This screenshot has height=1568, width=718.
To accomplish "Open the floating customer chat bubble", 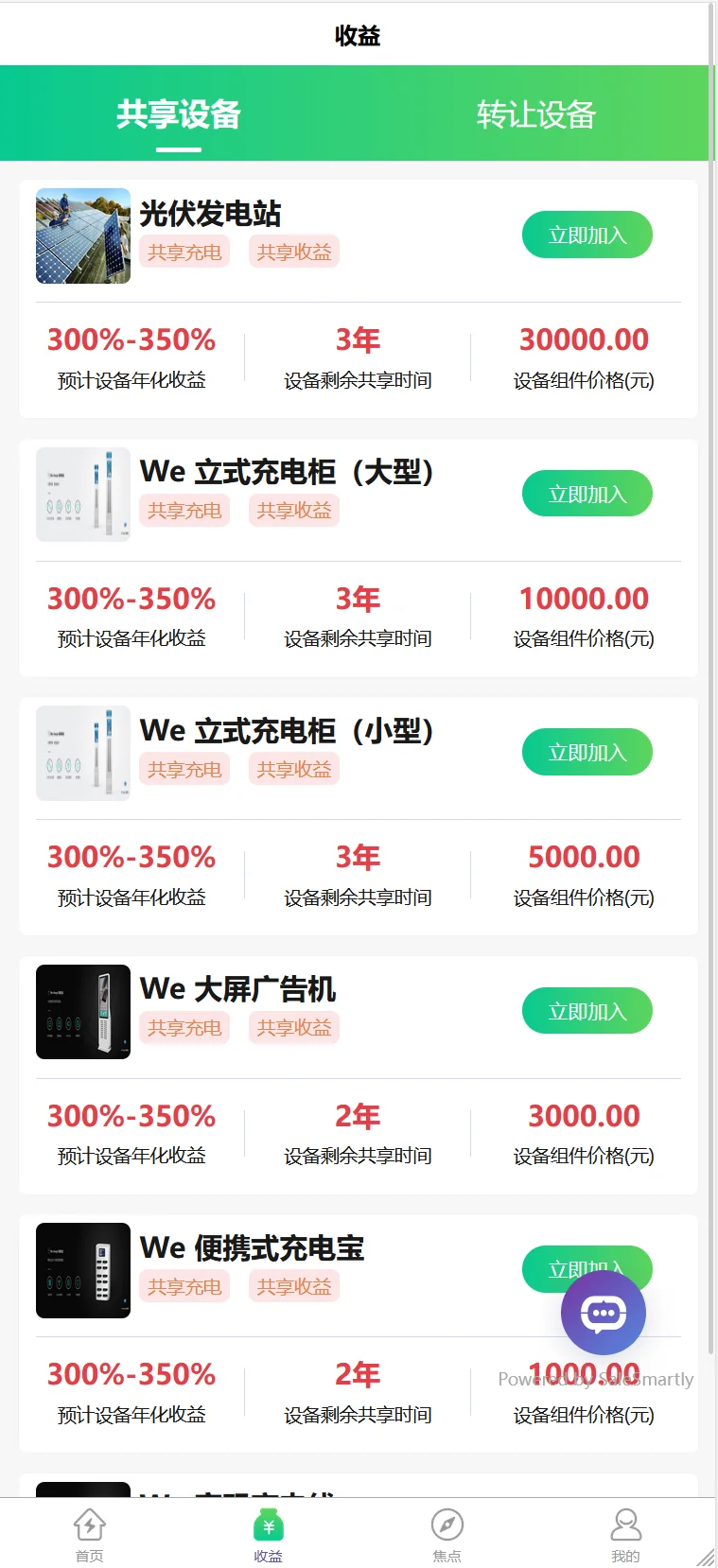I will pos(604,1313).
